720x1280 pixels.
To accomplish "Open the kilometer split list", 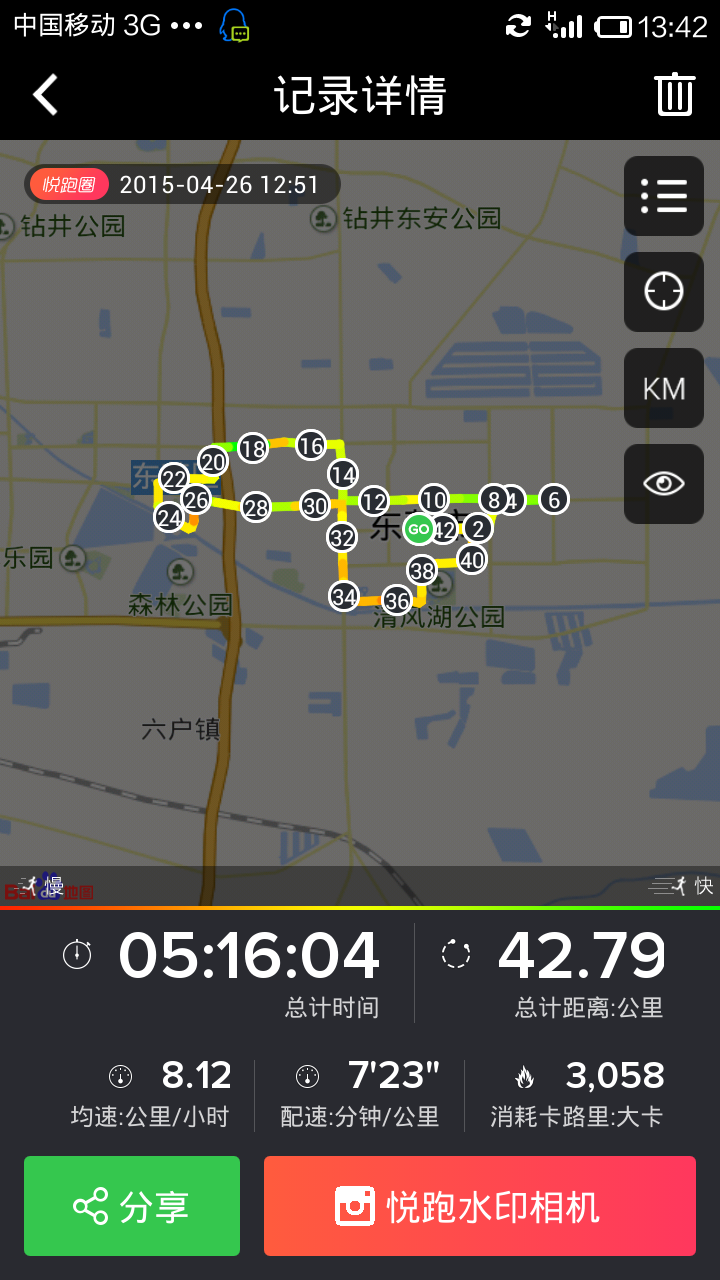I will coord(664,196).
